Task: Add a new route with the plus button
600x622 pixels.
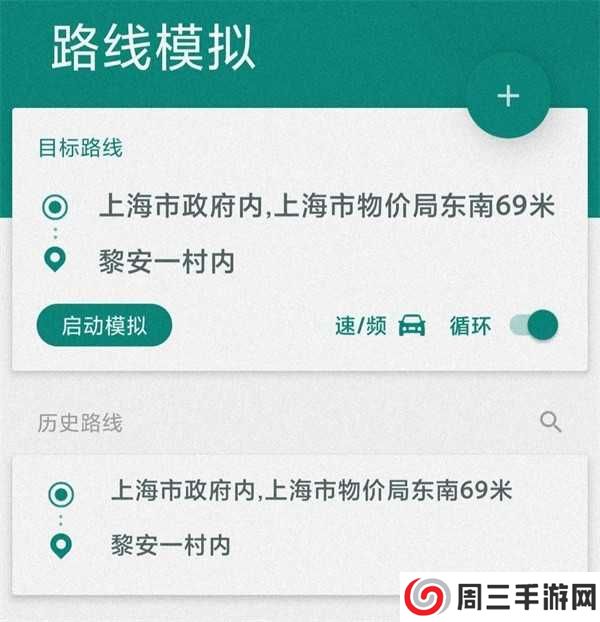Action: 509,96
